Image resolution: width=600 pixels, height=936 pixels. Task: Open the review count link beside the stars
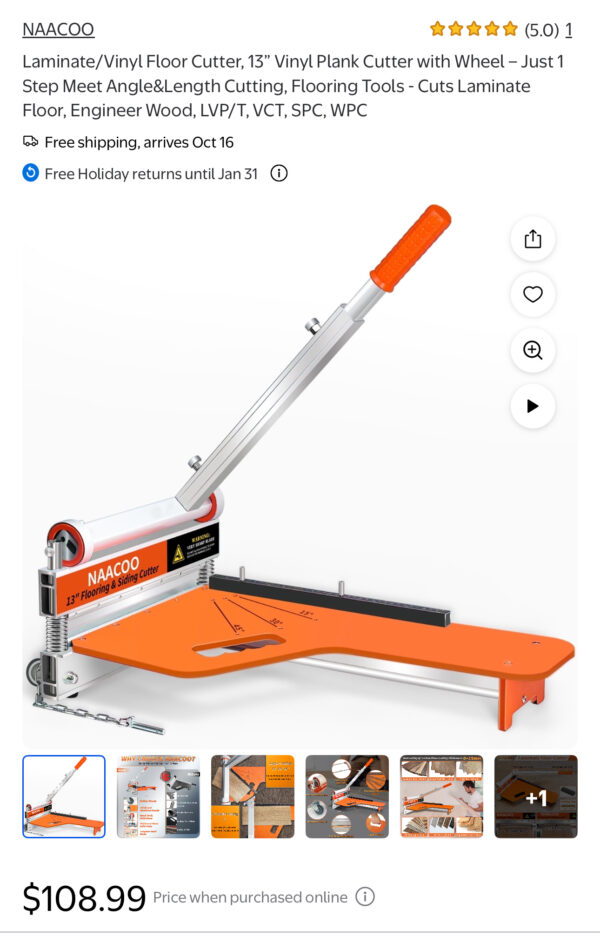568,30
